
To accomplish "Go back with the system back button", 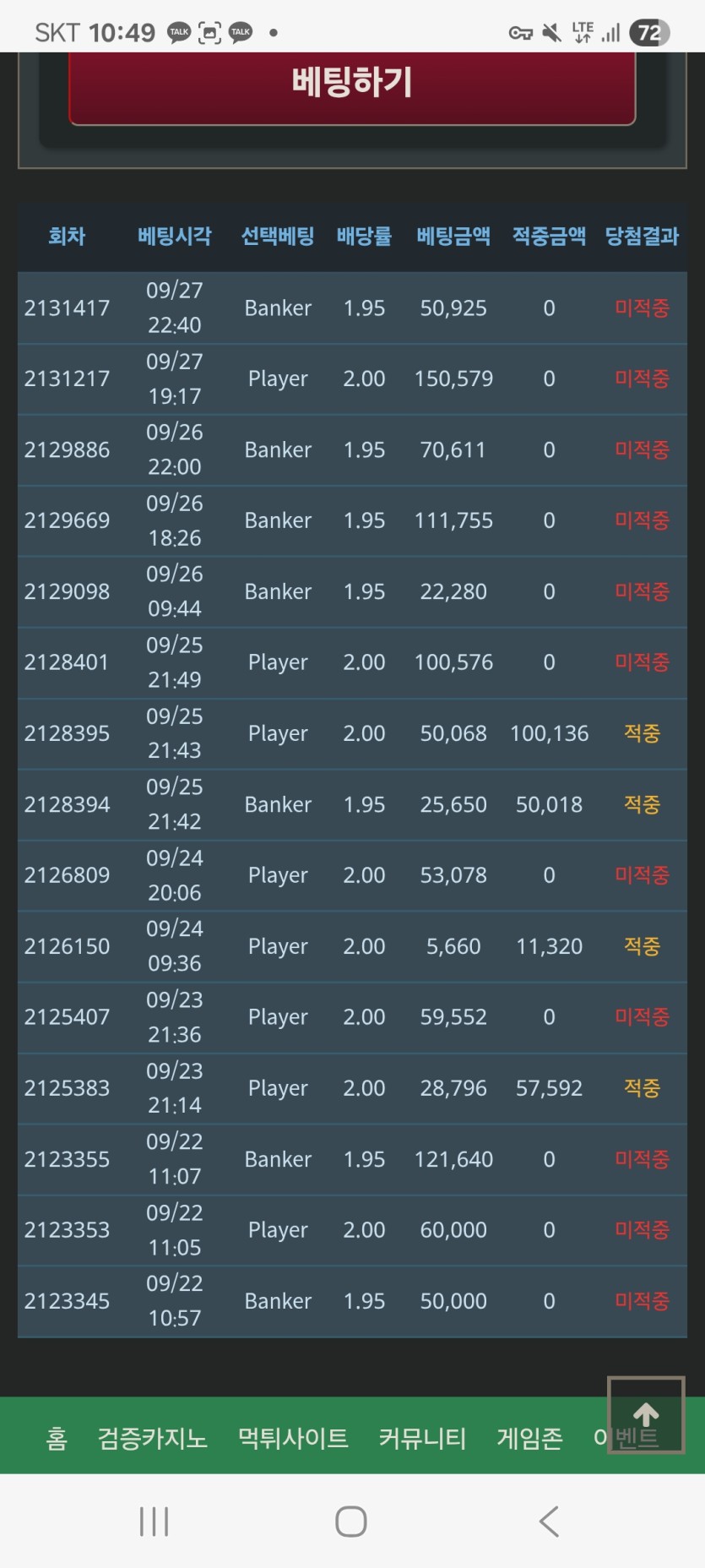I will click(x=549, y=1522).
